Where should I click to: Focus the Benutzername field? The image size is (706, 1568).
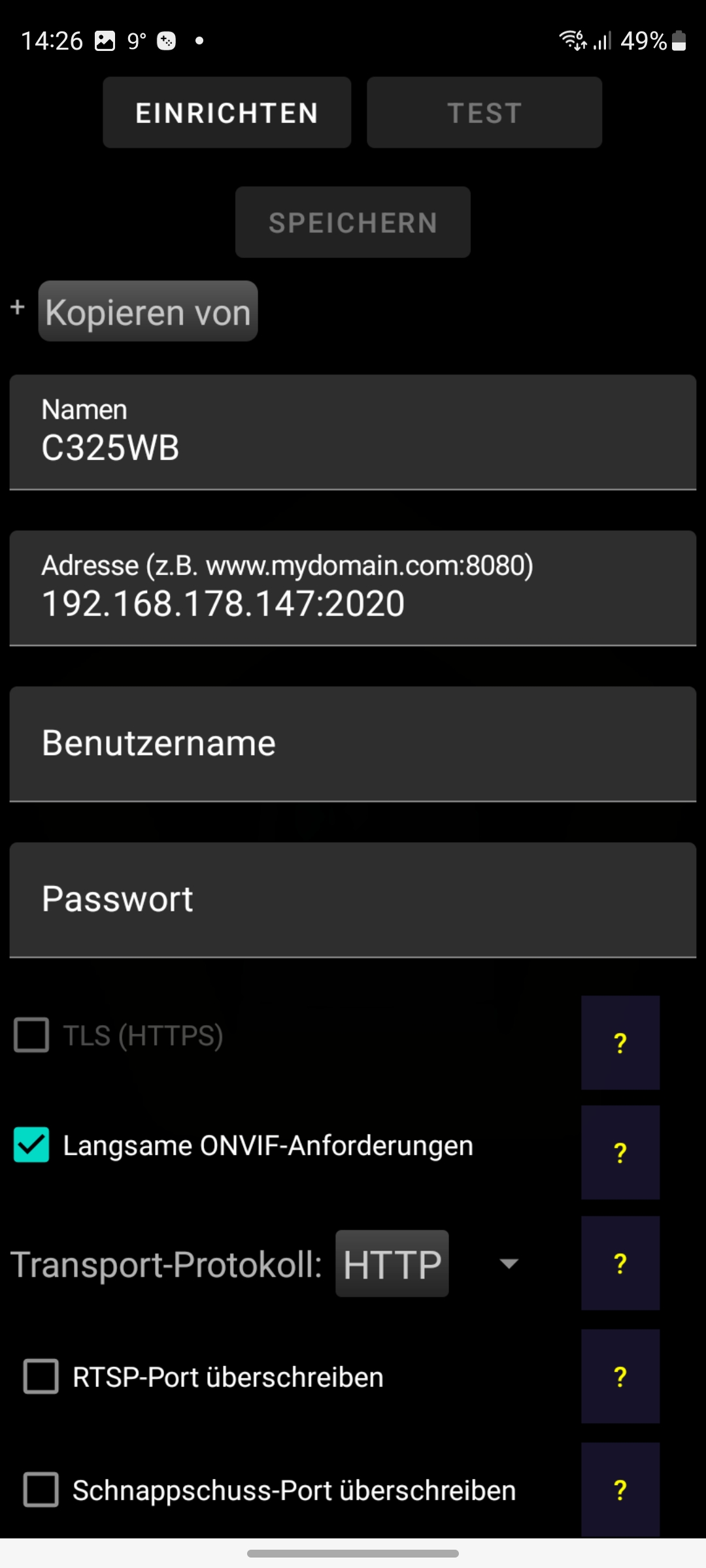(352, 743)
